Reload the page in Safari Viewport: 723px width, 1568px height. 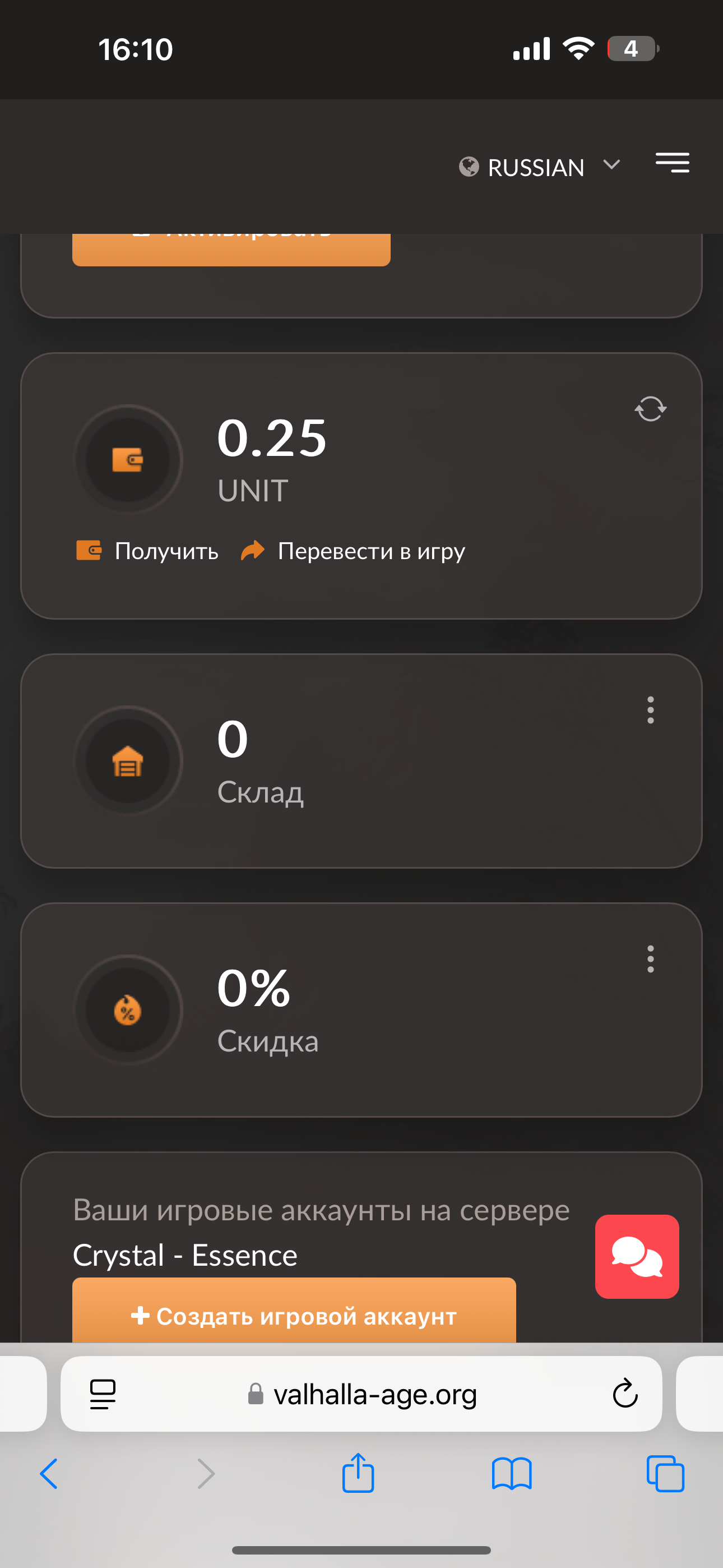(x=624, y=1394)
